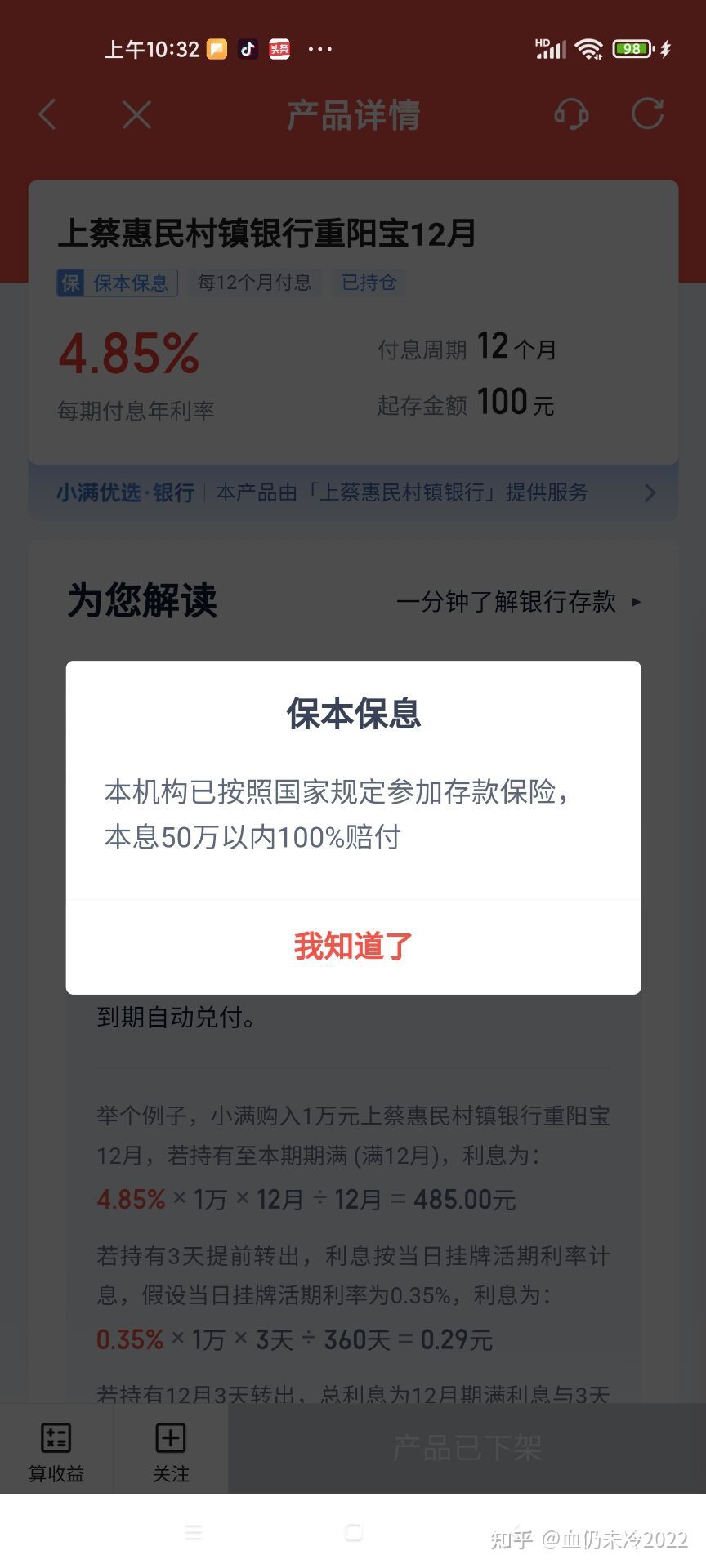Image resolution: width=706 pixels, height=1568 pixels.
Task: Open 小满优选·银行 provider info row
Action: click(x=353, y=492)
